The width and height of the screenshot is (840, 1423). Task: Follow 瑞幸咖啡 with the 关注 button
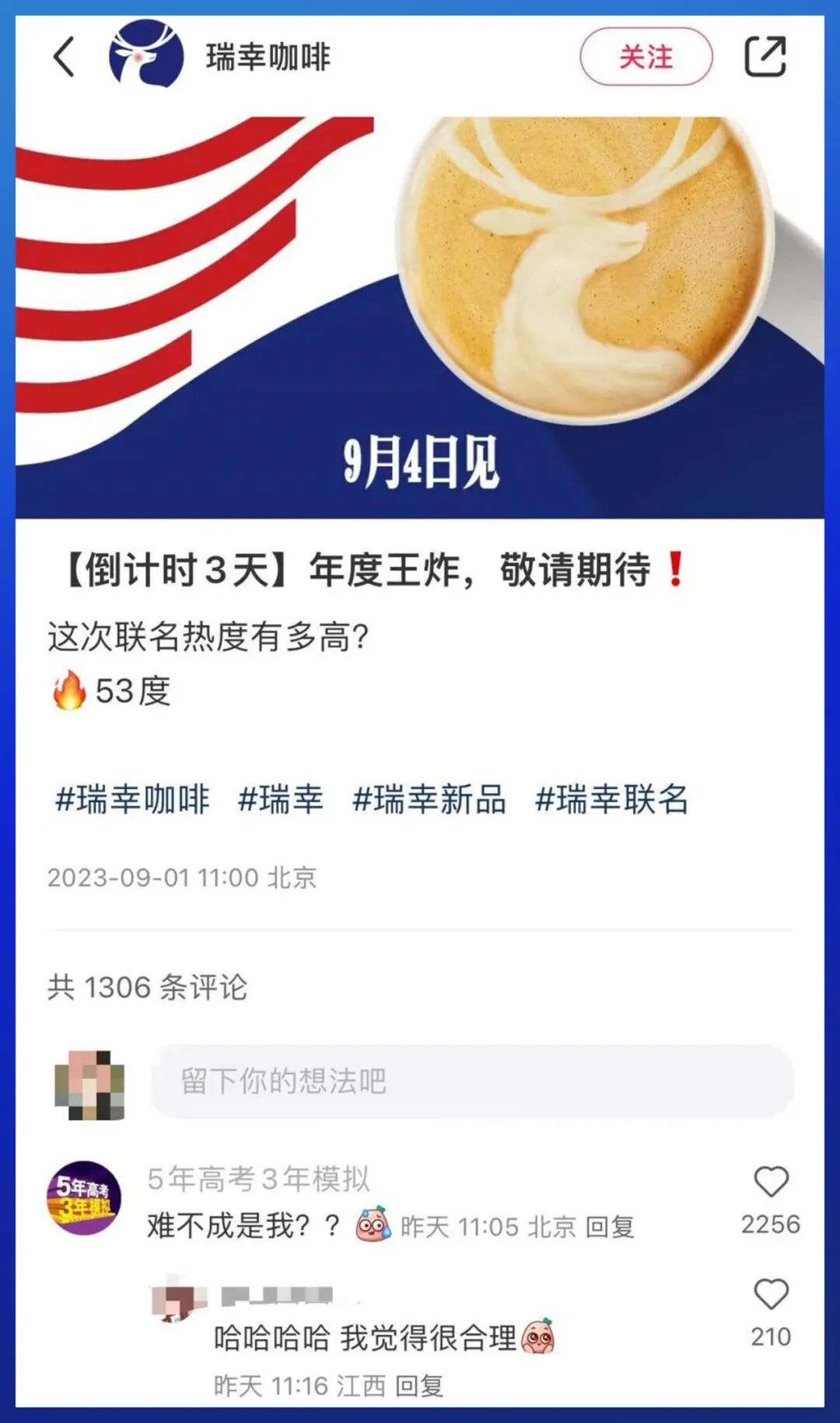(x=646, y=56)
